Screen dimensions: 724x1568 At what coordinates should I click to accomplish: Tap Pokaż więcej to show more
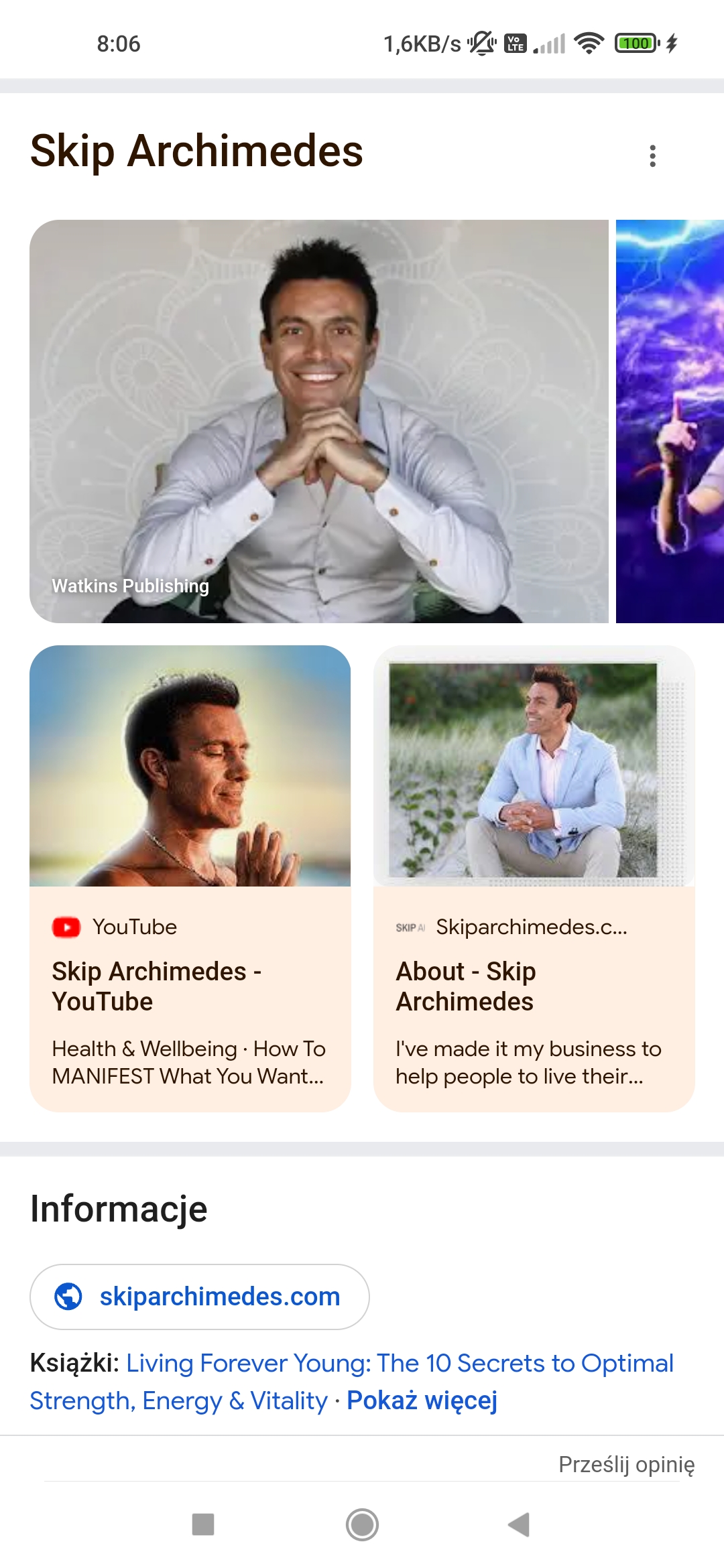[x=422, y=1400]
